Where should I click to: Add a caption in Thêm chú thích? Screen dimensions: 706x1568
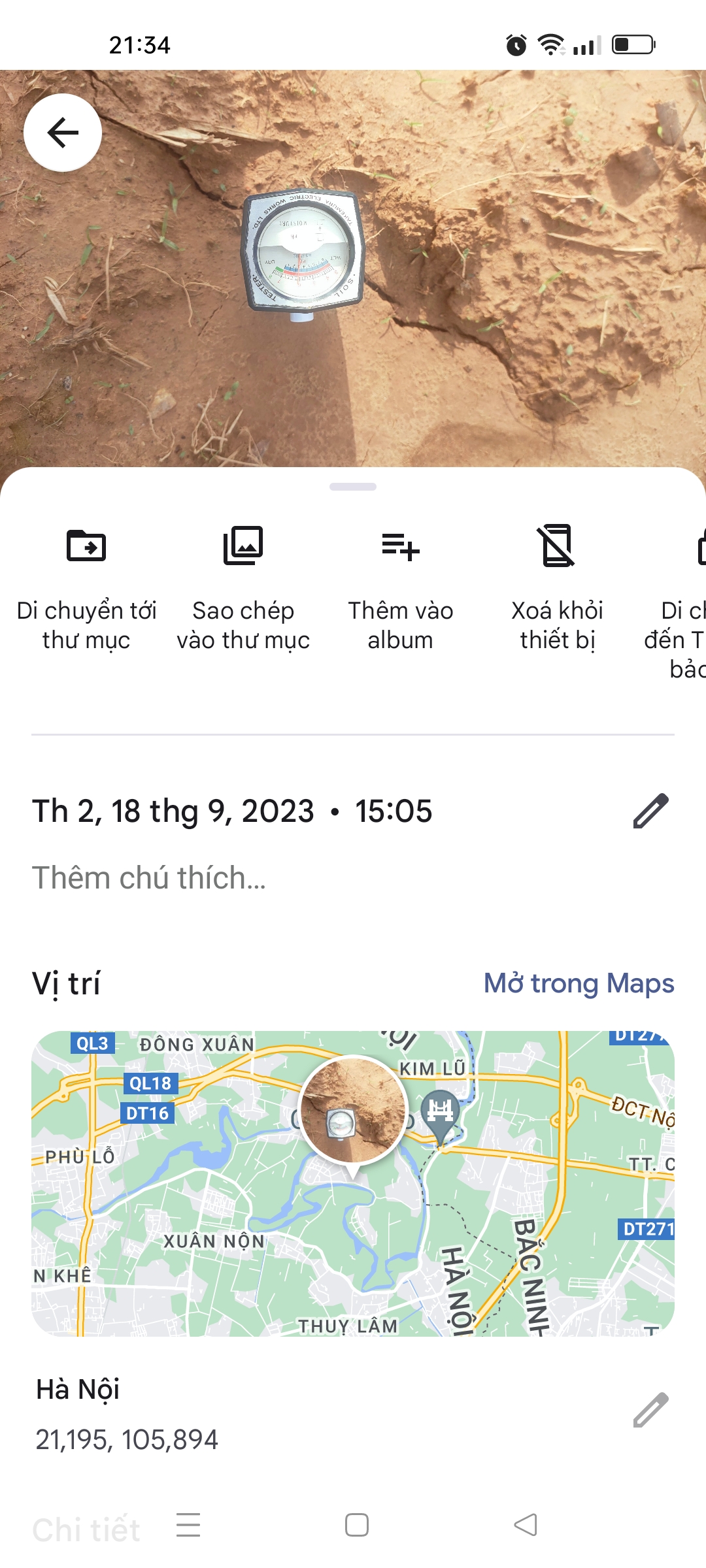(149, 877)
